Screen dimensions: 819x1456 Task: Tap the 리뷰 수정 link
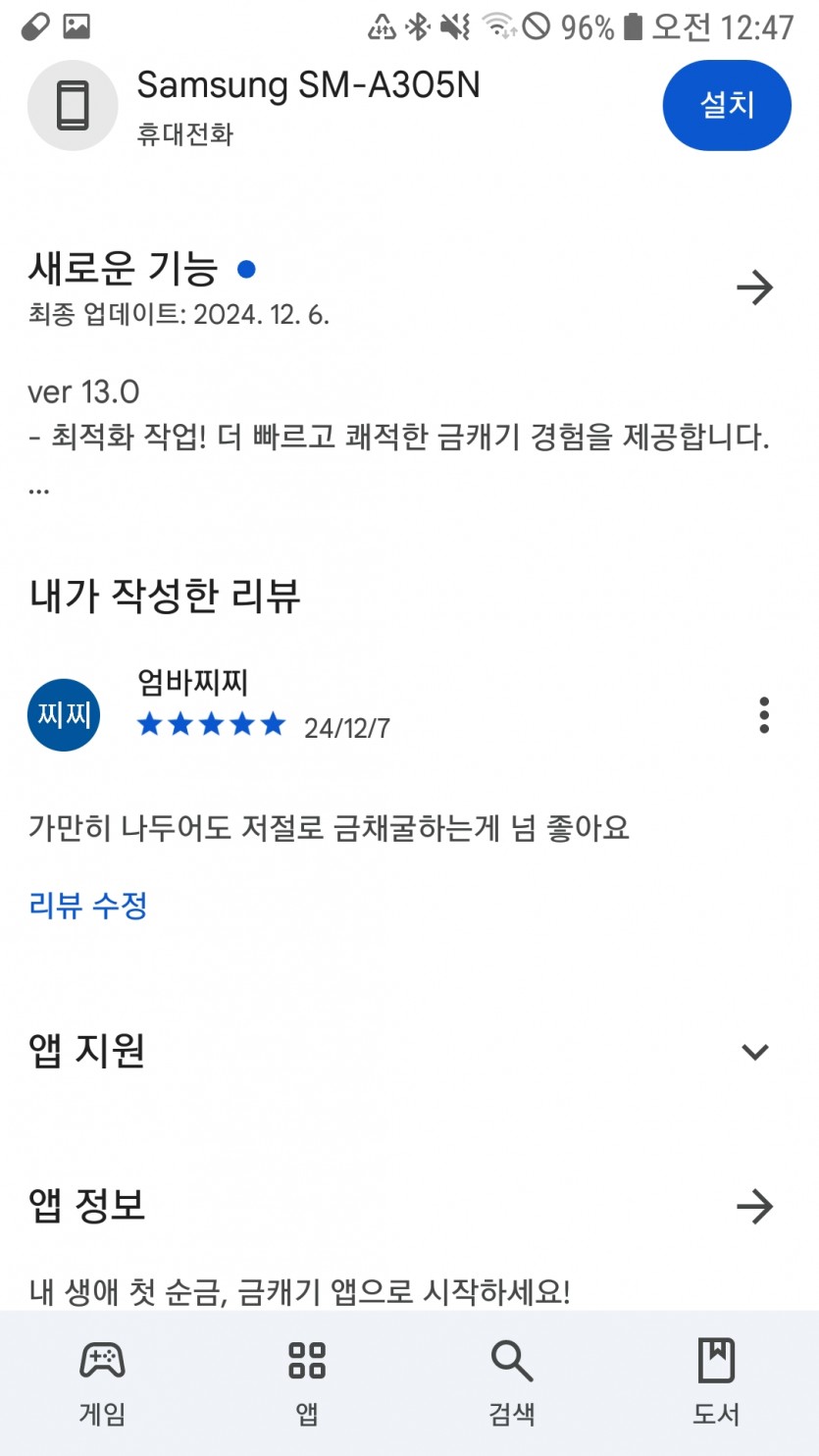88,905
